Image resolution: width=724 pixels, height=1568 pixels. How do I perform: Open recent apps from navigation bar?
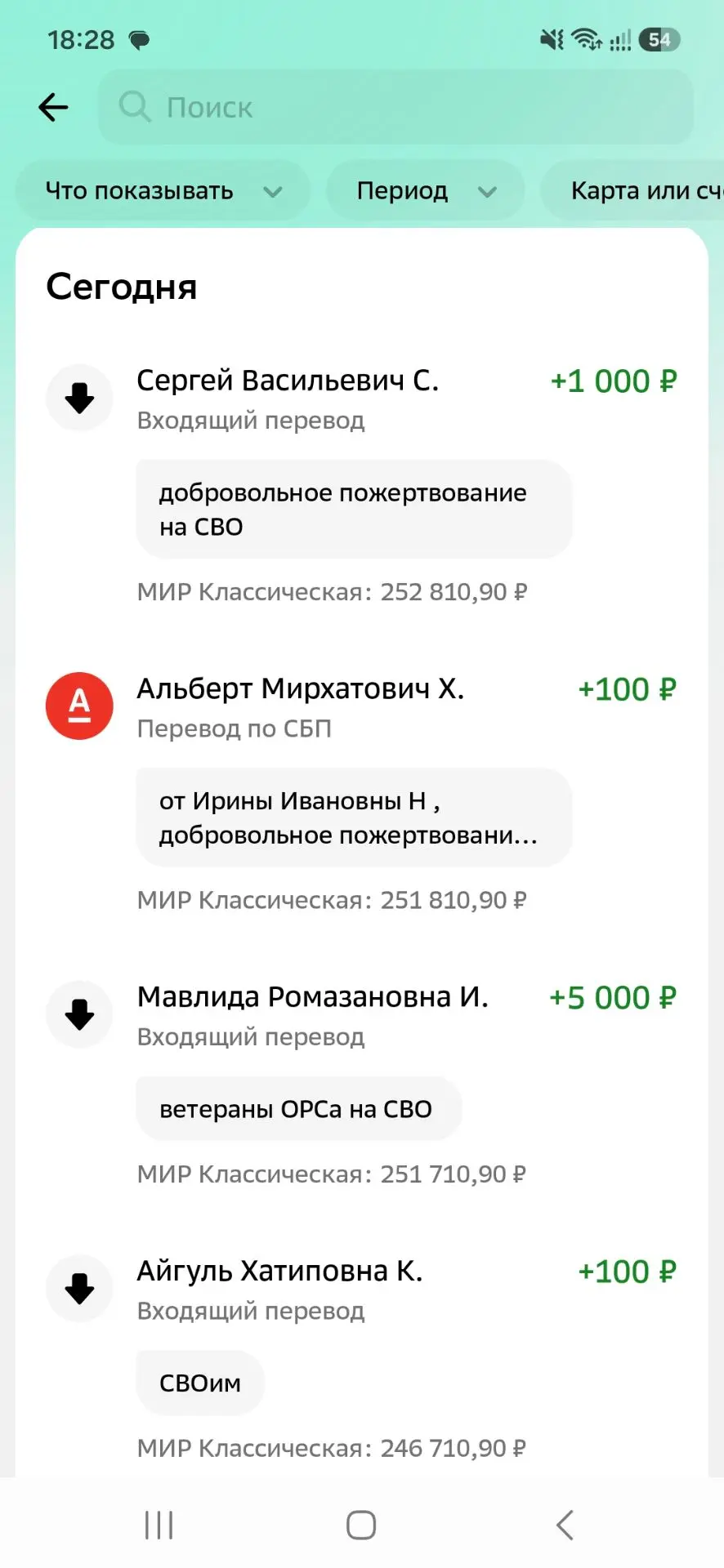159,1524
